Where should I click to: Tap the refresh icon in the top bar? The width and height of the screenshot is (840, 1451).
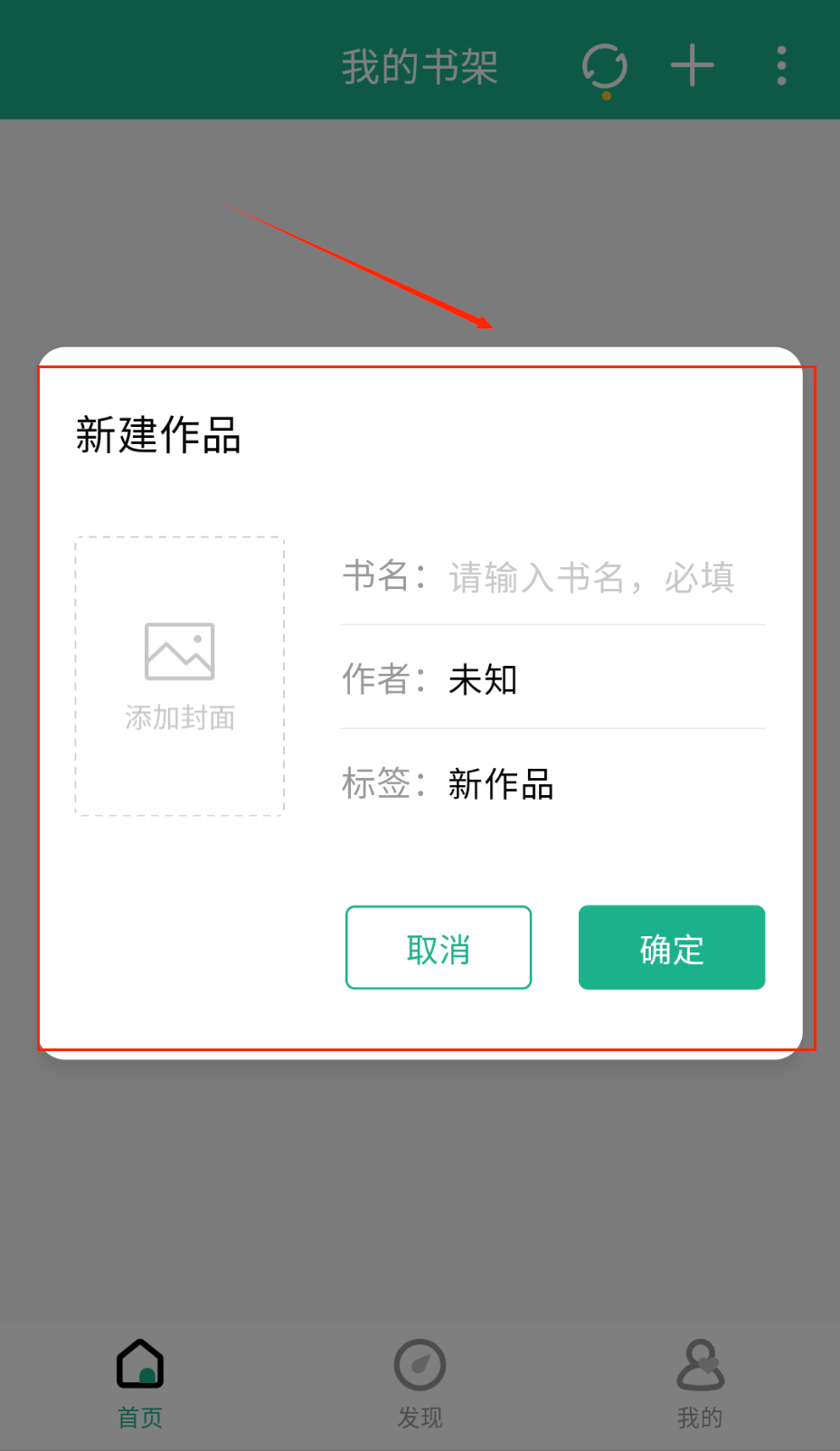(604, 67)
